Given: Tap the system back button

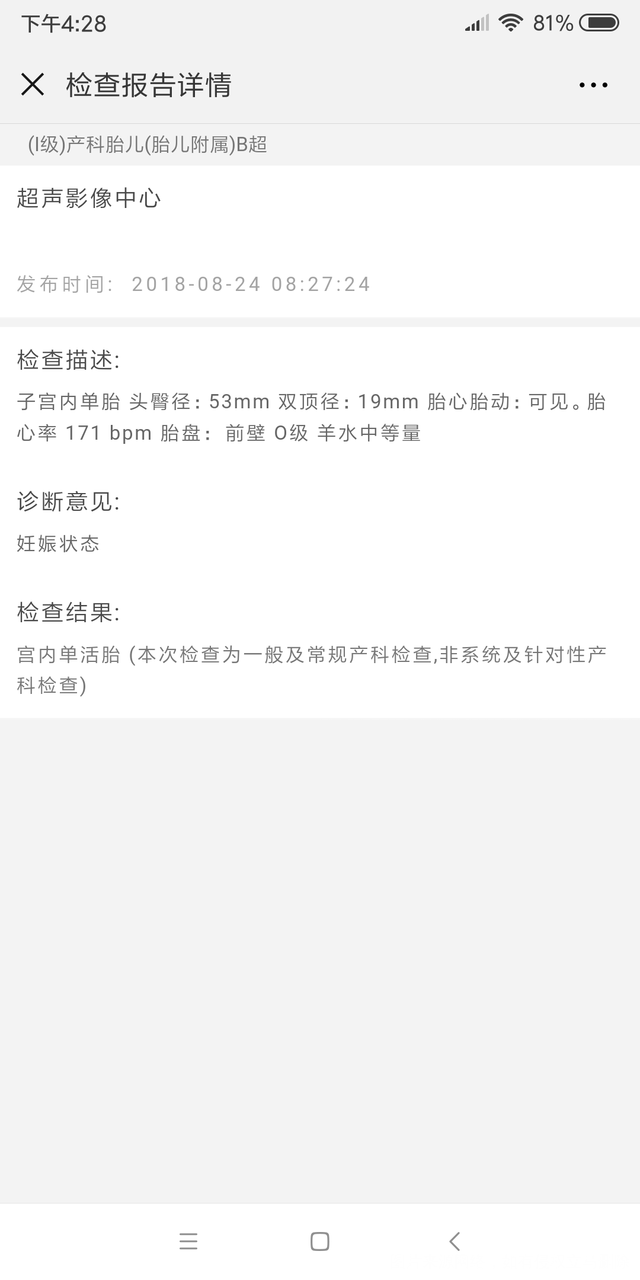Looking at the screenshot, I should pyautogui.click(x=454, y=1241).
